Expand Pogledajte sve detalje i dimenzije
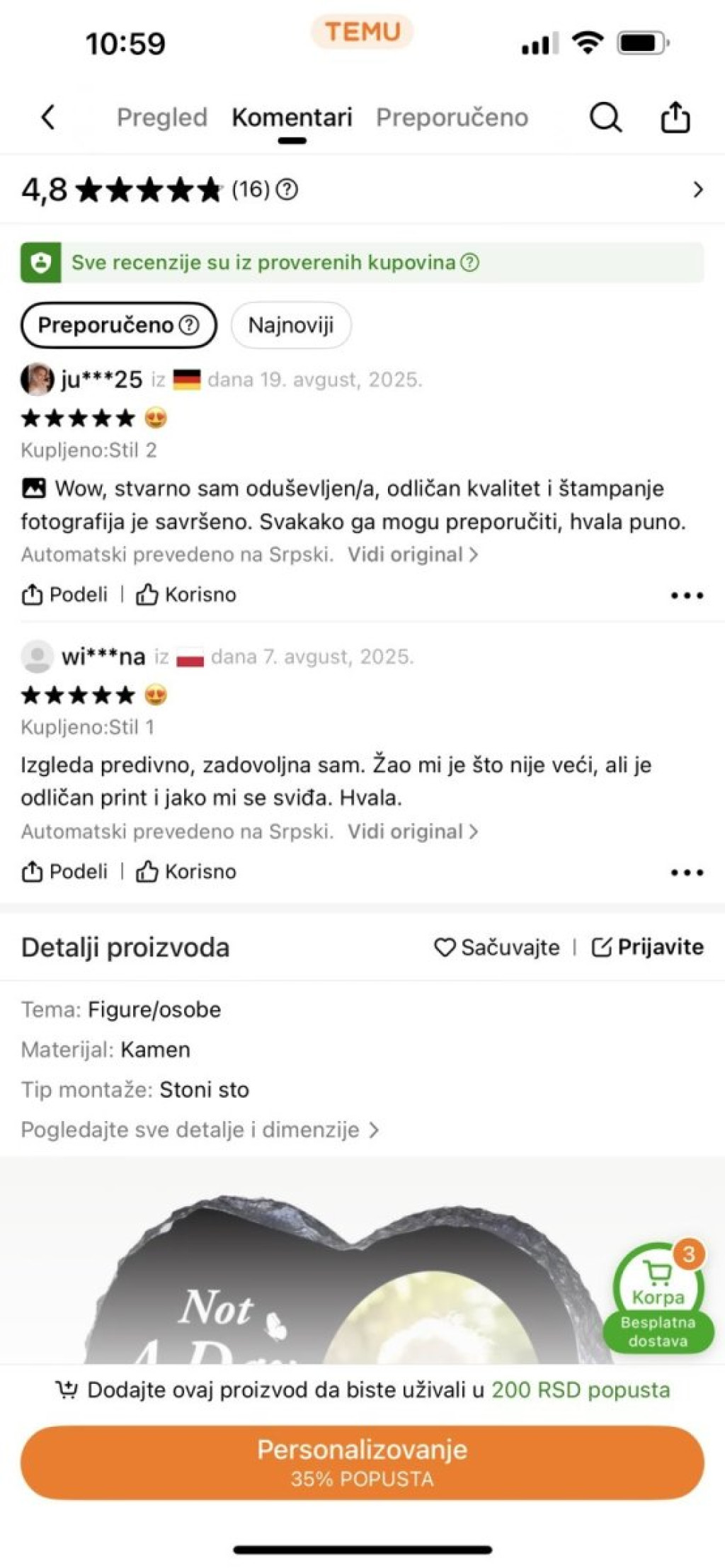The width and height of the screenshot is (725, 1568). click(x=200, y=1130)
